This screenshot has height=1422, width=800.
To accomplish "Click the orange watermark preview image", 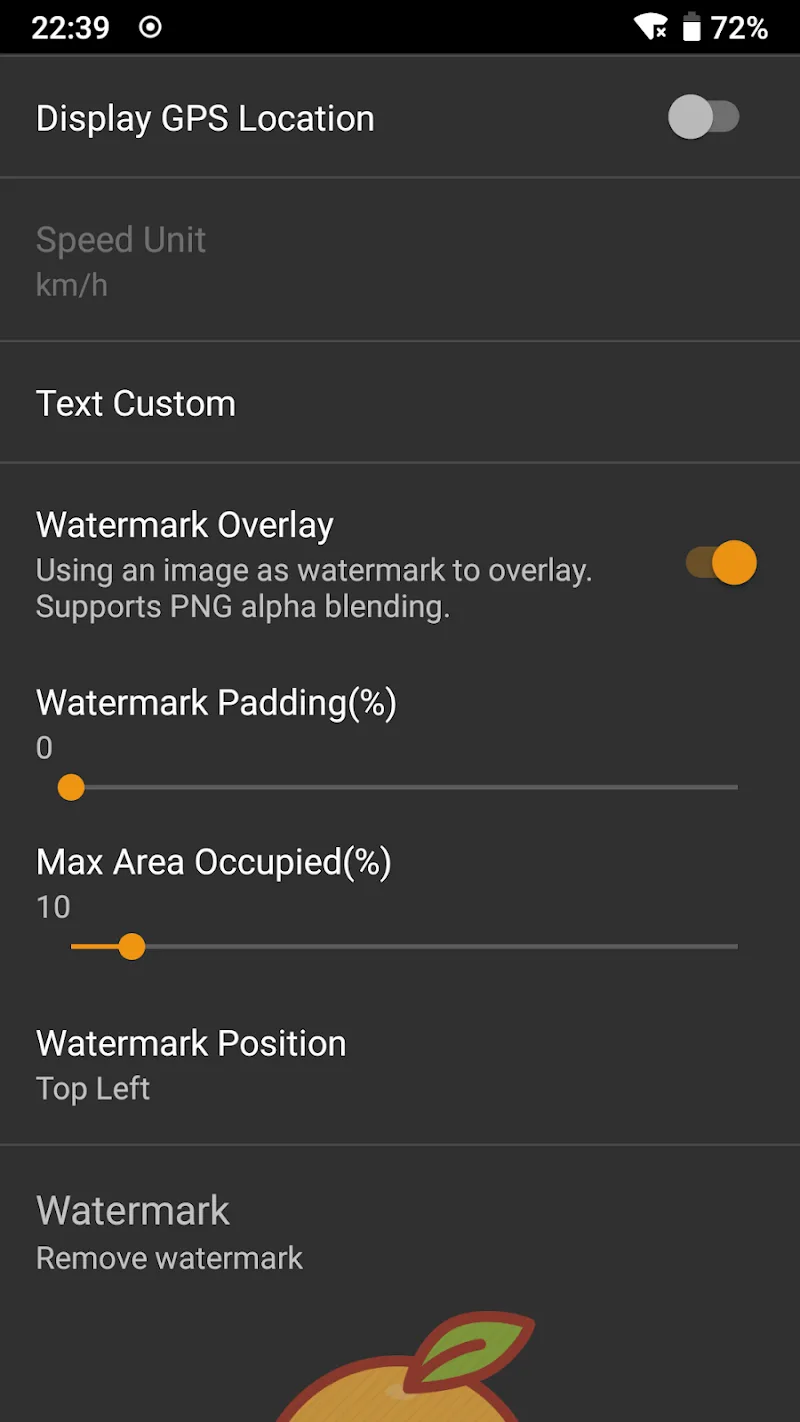I will 400,1390.
